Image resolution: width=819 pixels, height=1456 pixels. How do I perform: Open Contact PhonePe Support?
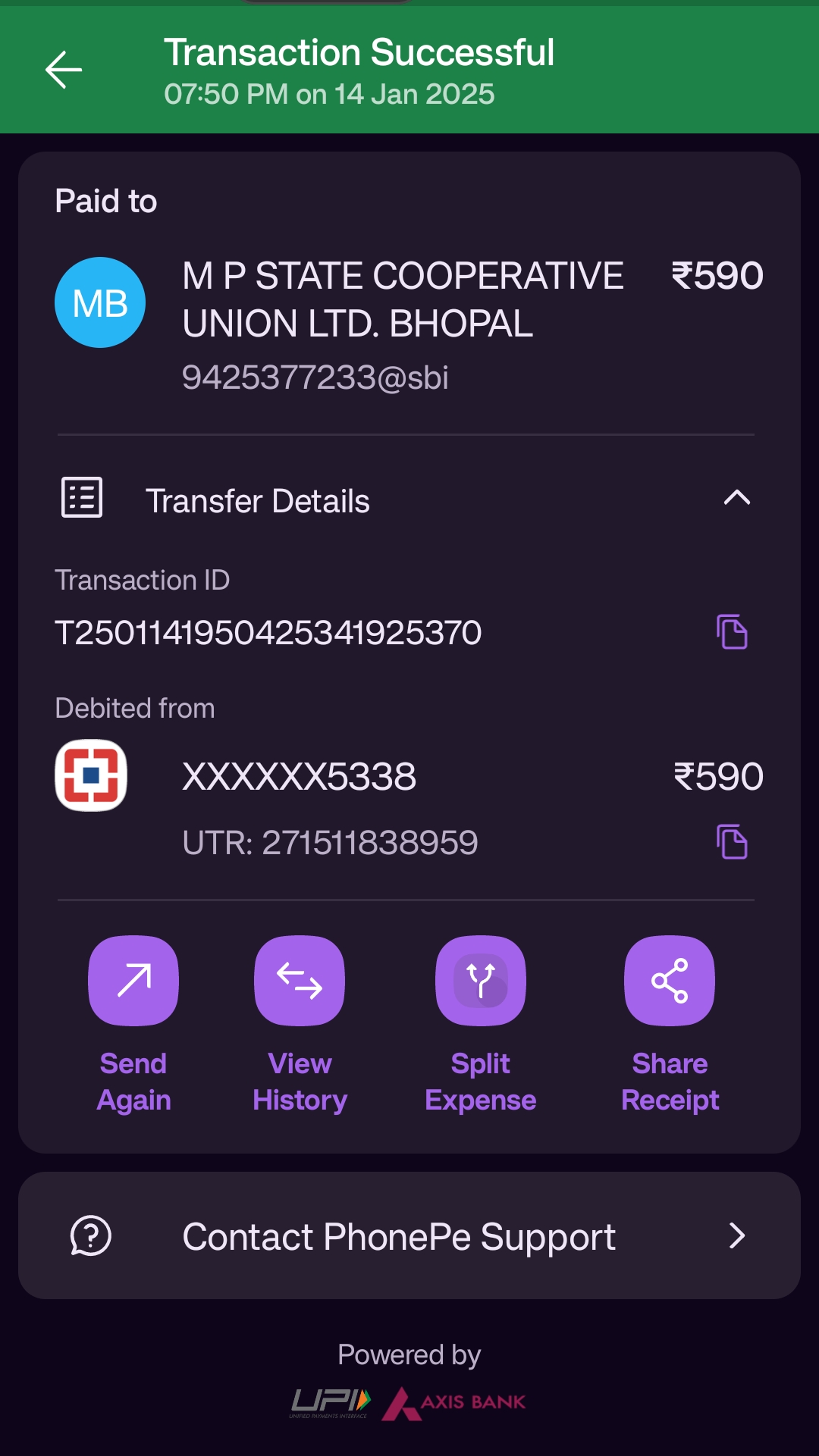409,1235
